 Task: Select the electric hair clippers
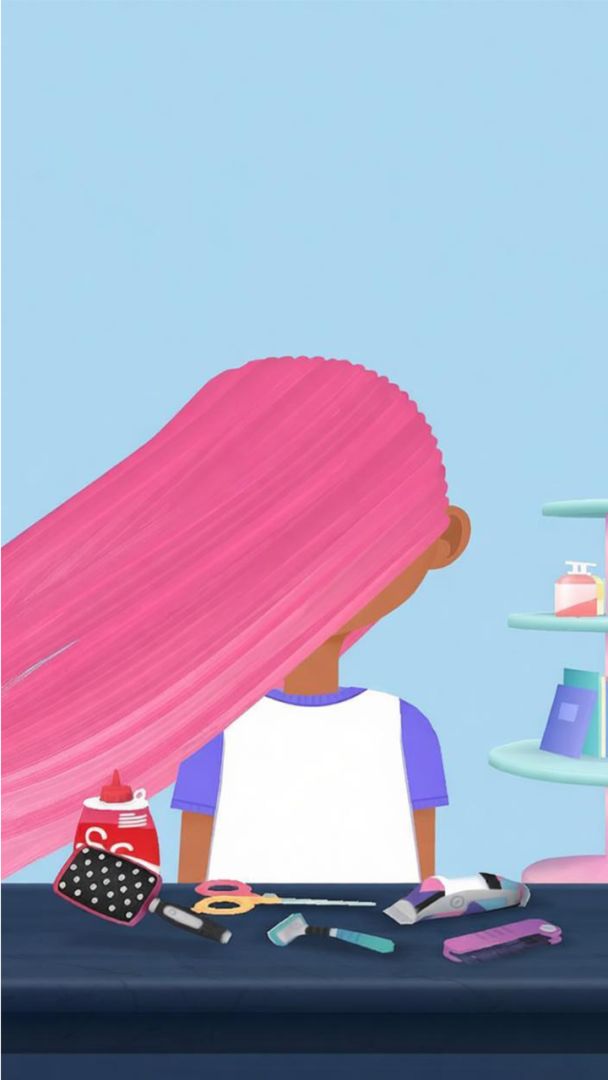[x=456, y=895]
